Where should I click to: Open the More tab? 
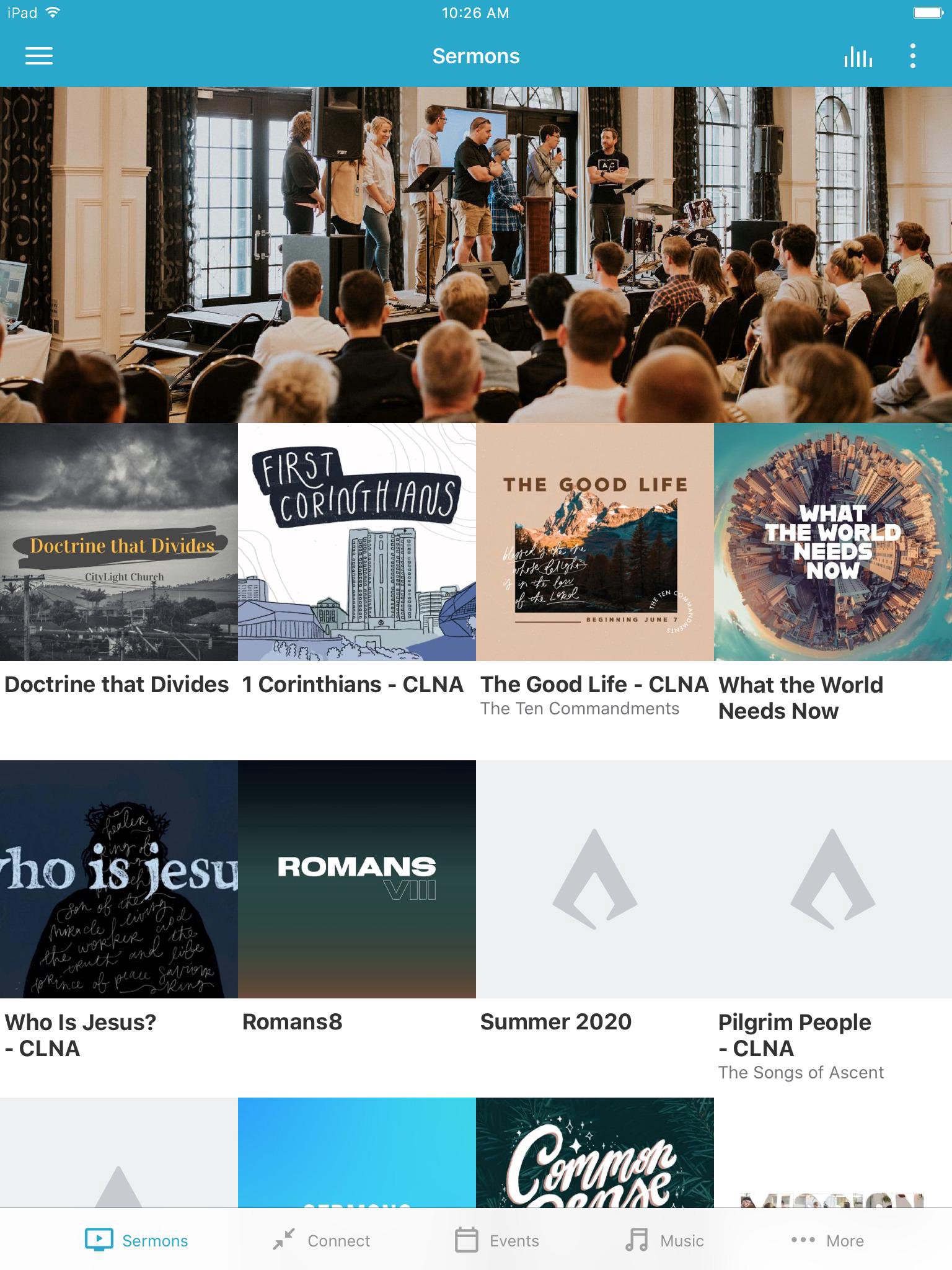[827, 1240]
